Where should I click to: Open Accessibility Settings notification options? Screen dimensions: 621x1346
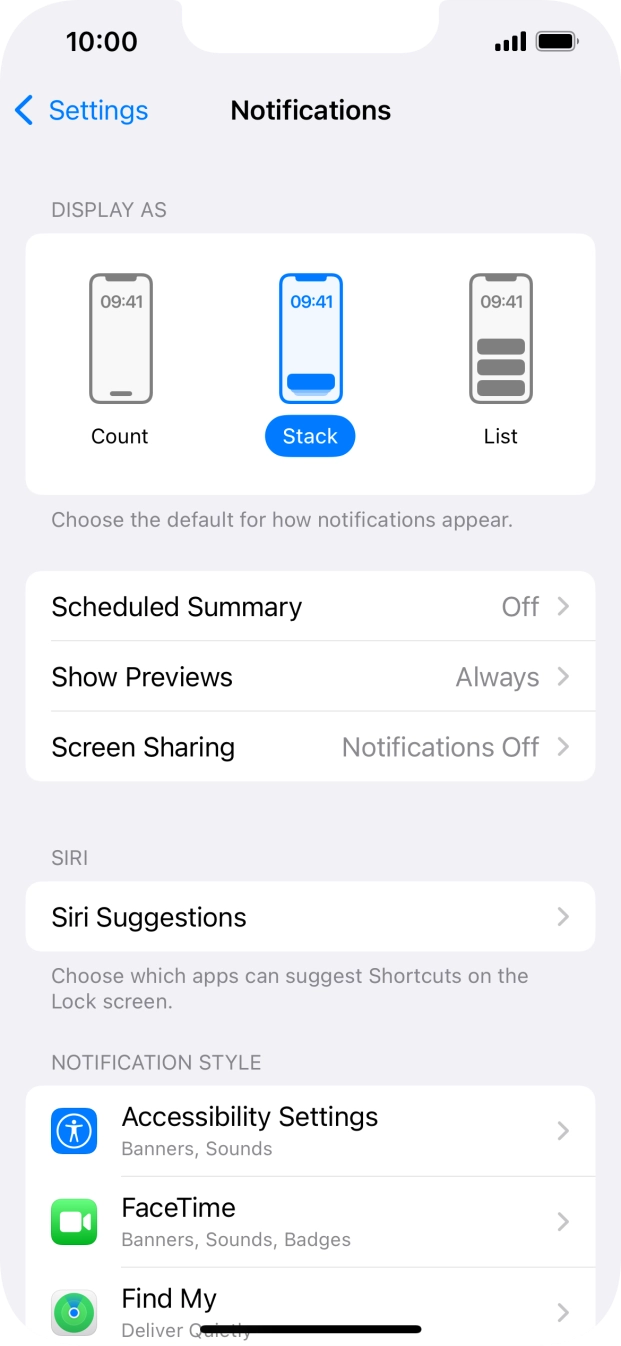[310, 1131]
